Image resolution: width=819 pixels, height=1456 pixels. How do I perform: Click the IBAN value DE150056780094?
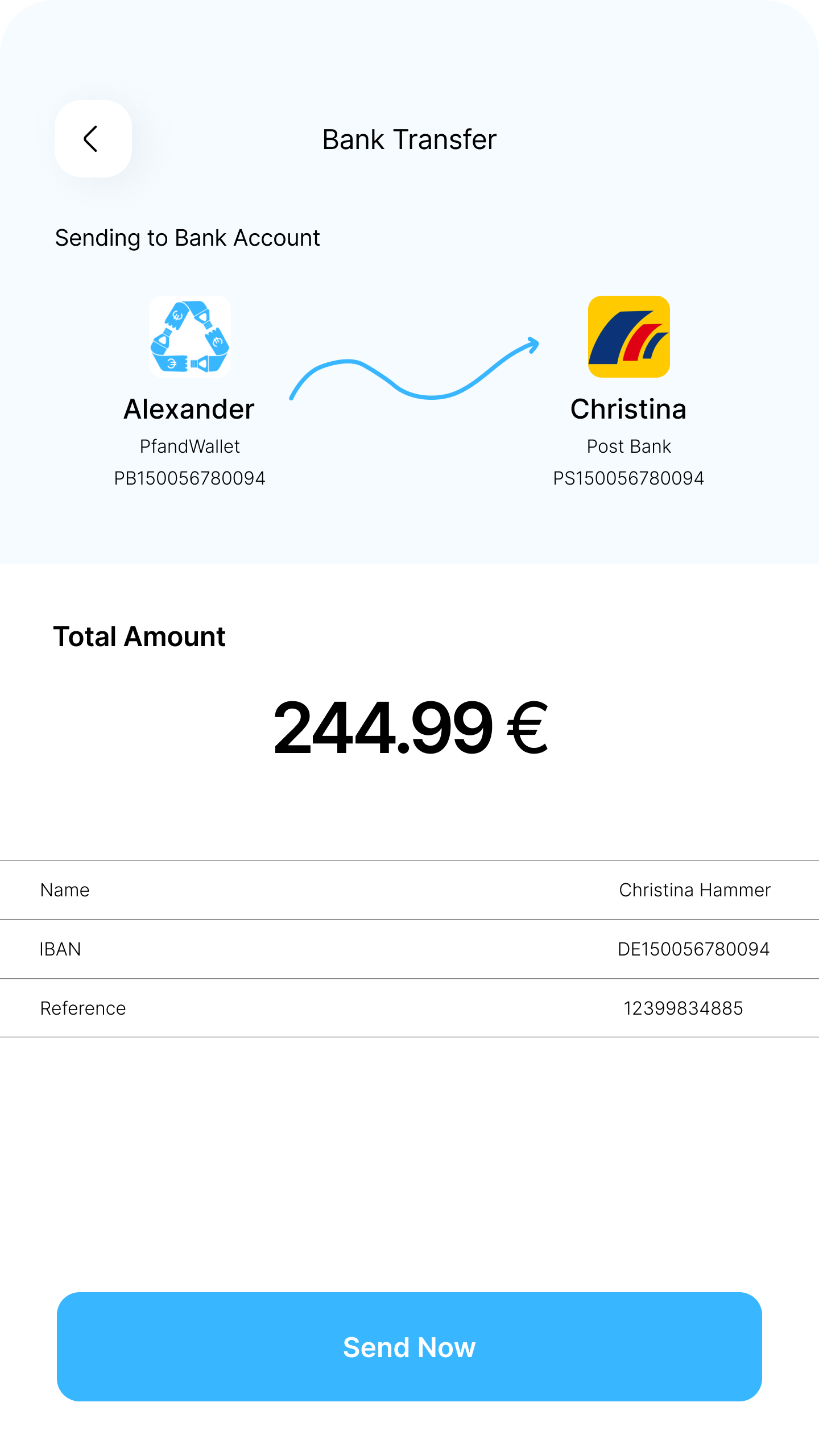(x=694, y=949)
